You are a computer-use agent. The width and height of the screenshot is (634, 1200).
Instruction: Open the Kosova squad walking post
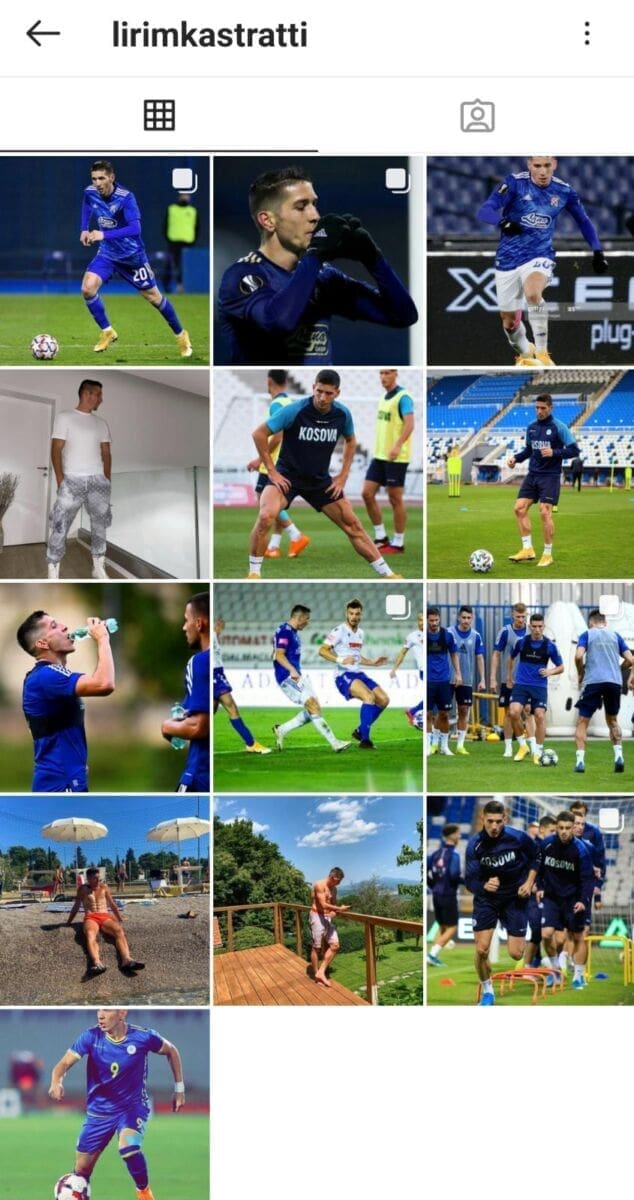point(530,900)
